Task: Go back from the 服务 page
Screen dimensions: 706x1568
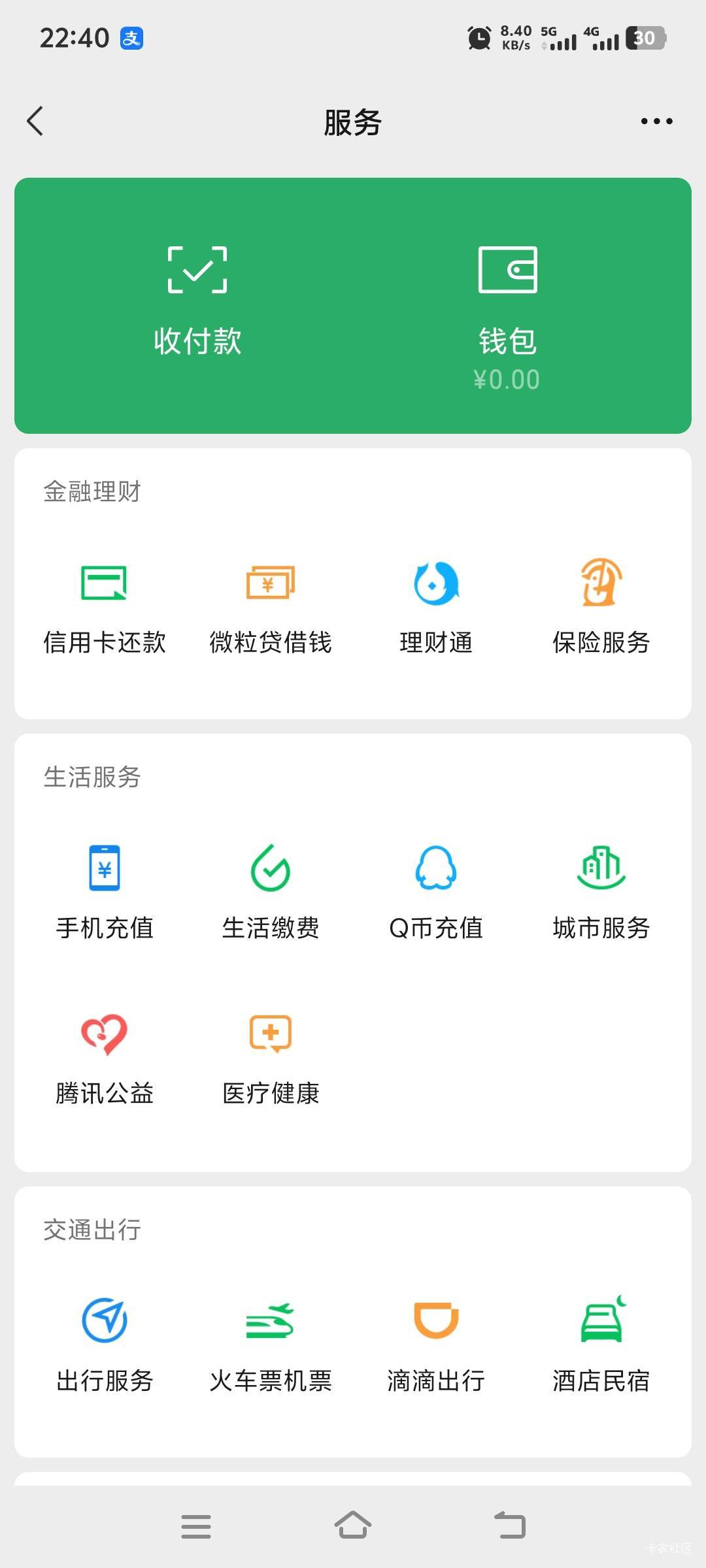Action: click(35, 122)
